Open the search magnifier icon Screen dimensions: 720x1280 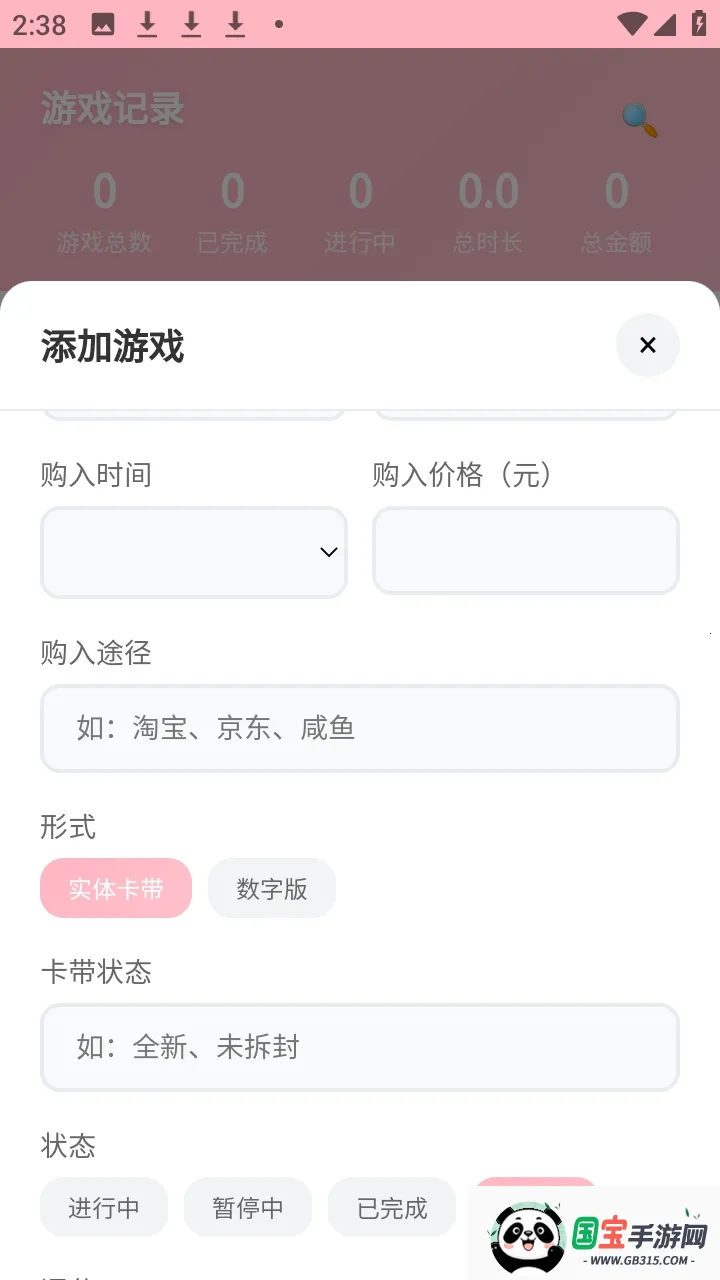(x=638, y=117)
